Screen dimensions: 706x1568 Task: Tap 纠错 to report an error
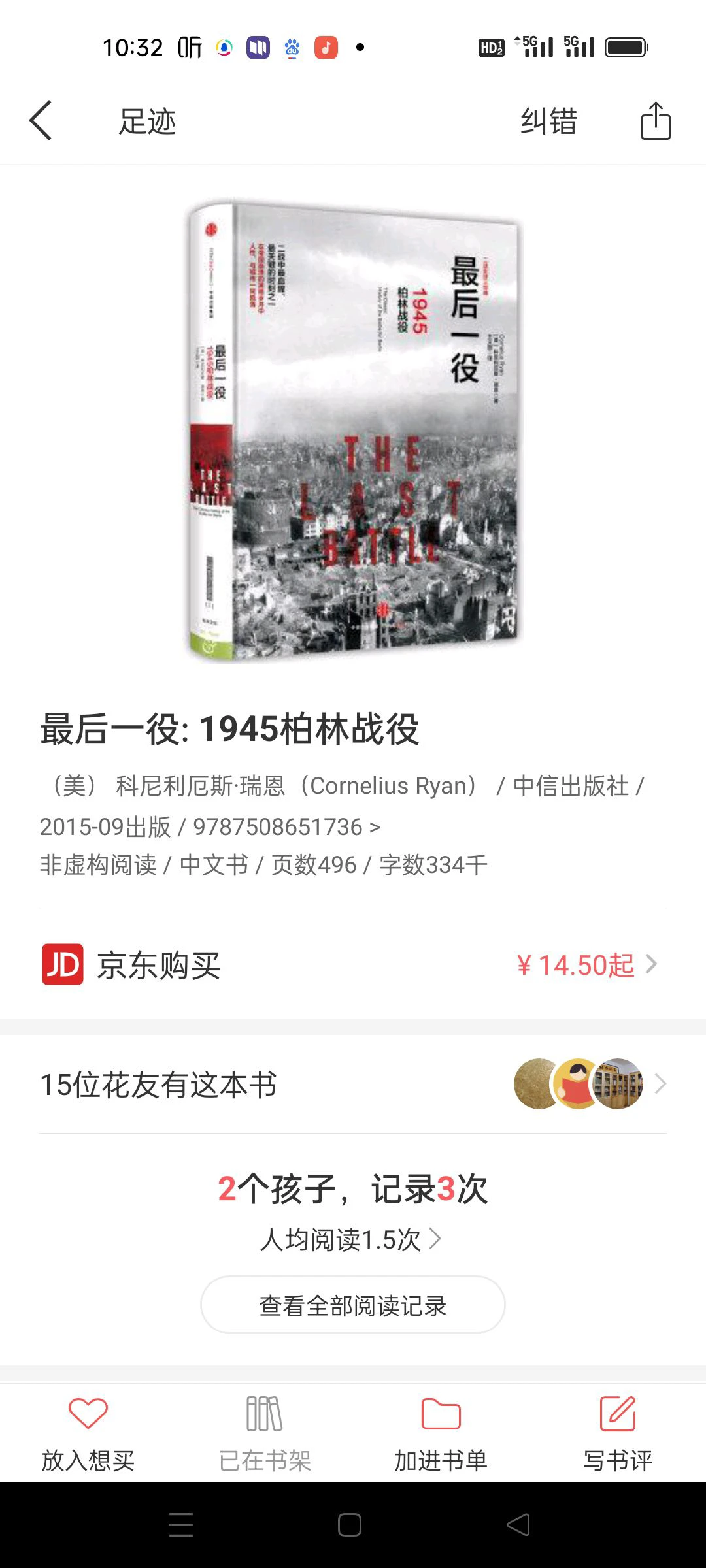pos(548,122)
